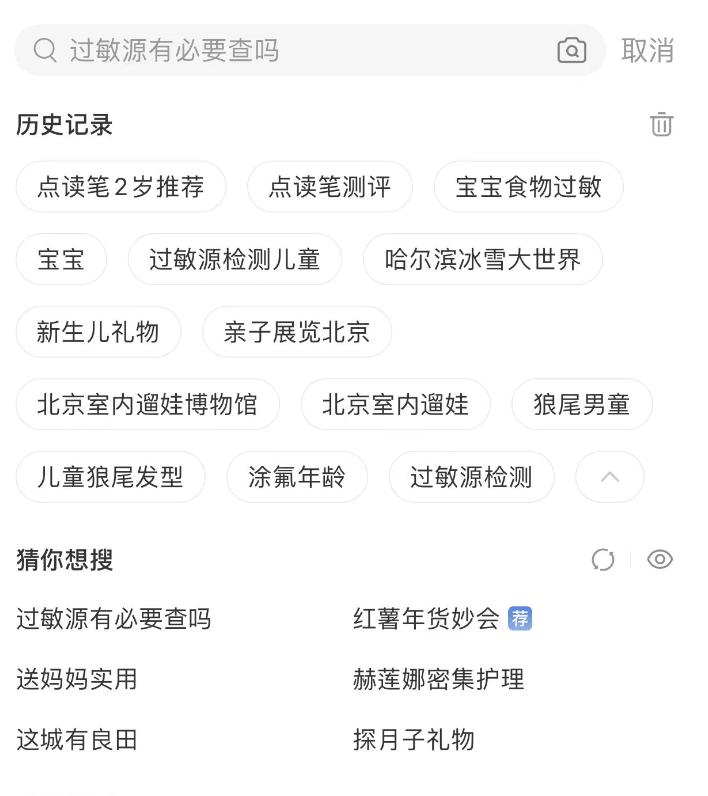Open camera image search
The height and width of the screenshot is (796, 708).
572,50
